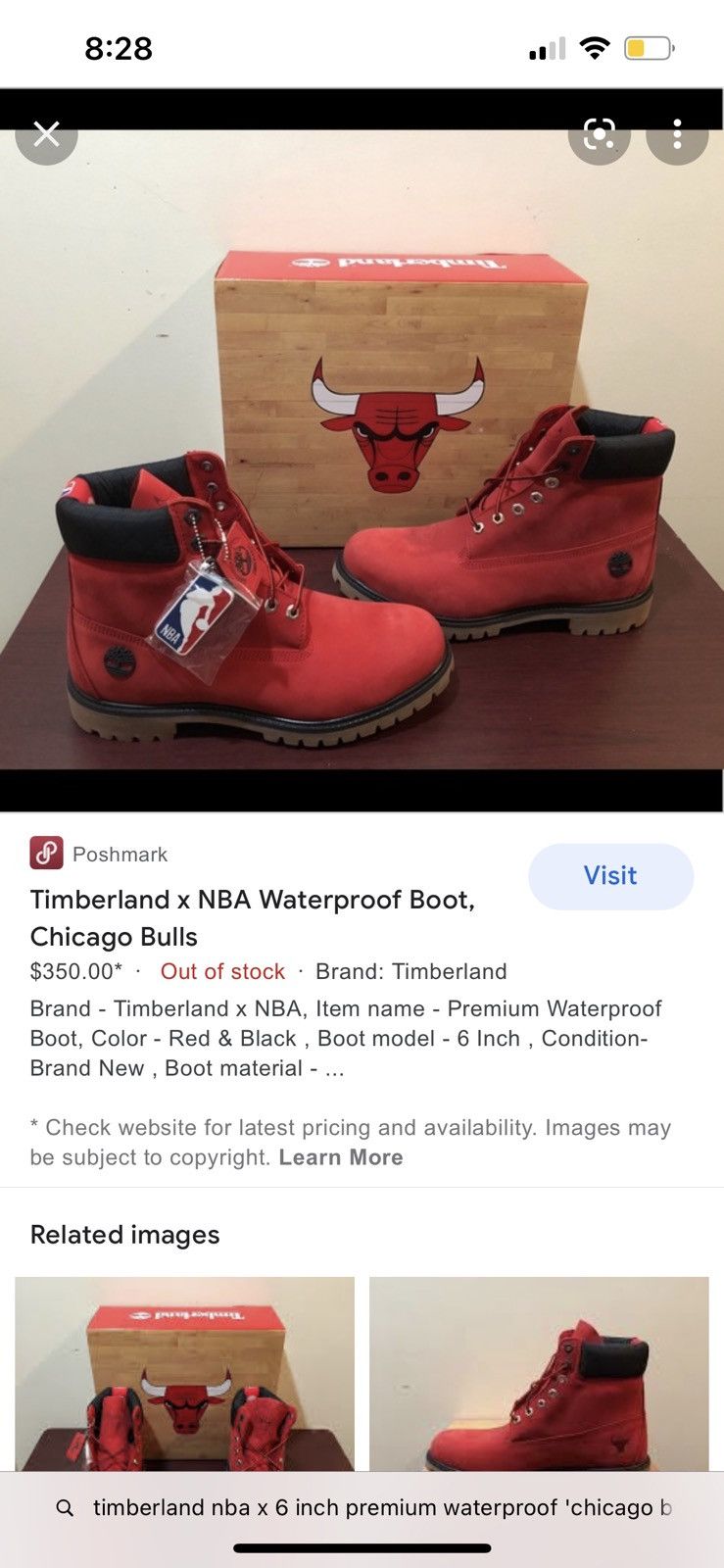The height and width of the screenshot is (1568, 724).
Task: Open related image of boots from behind
Action: click(x=184, y=1373)
